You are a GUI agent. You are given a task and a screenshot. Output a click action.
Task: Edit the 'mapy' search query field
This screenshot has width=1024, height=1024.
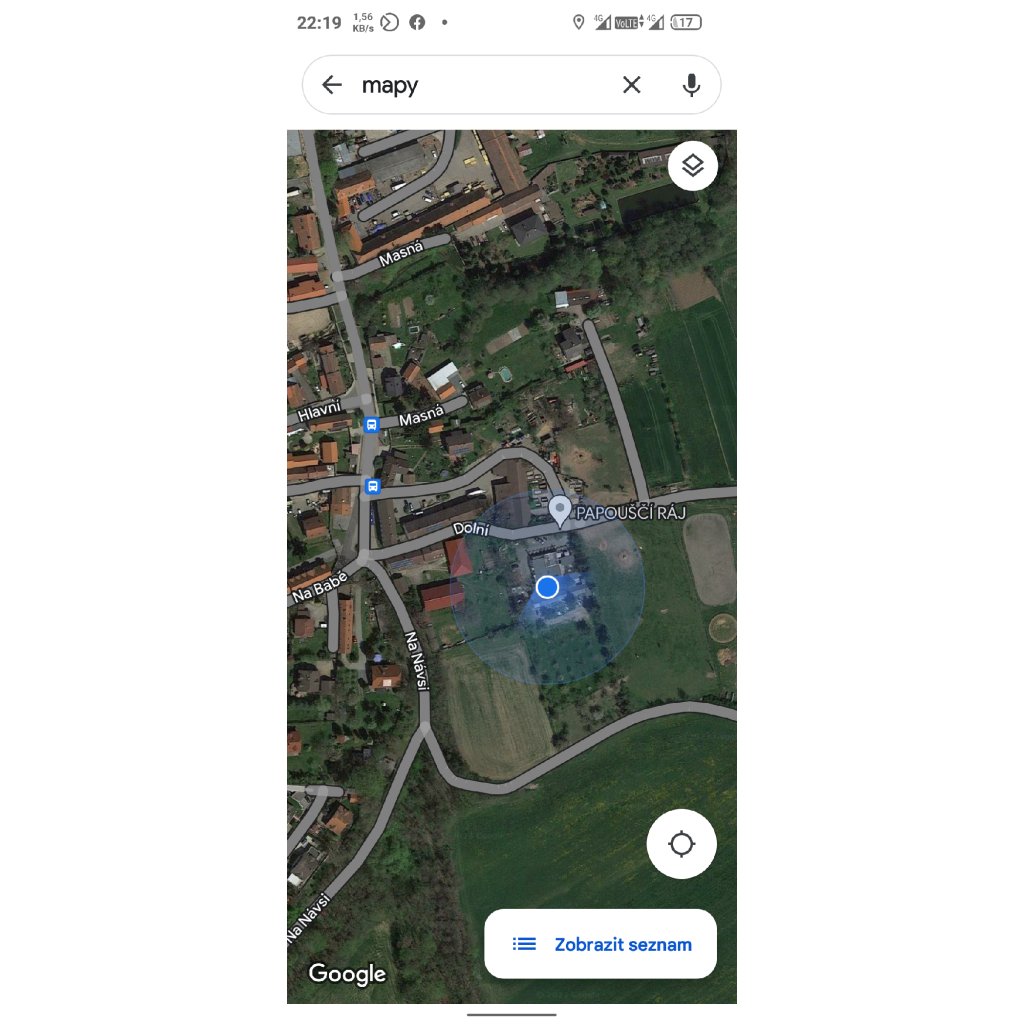click(480, 85)
